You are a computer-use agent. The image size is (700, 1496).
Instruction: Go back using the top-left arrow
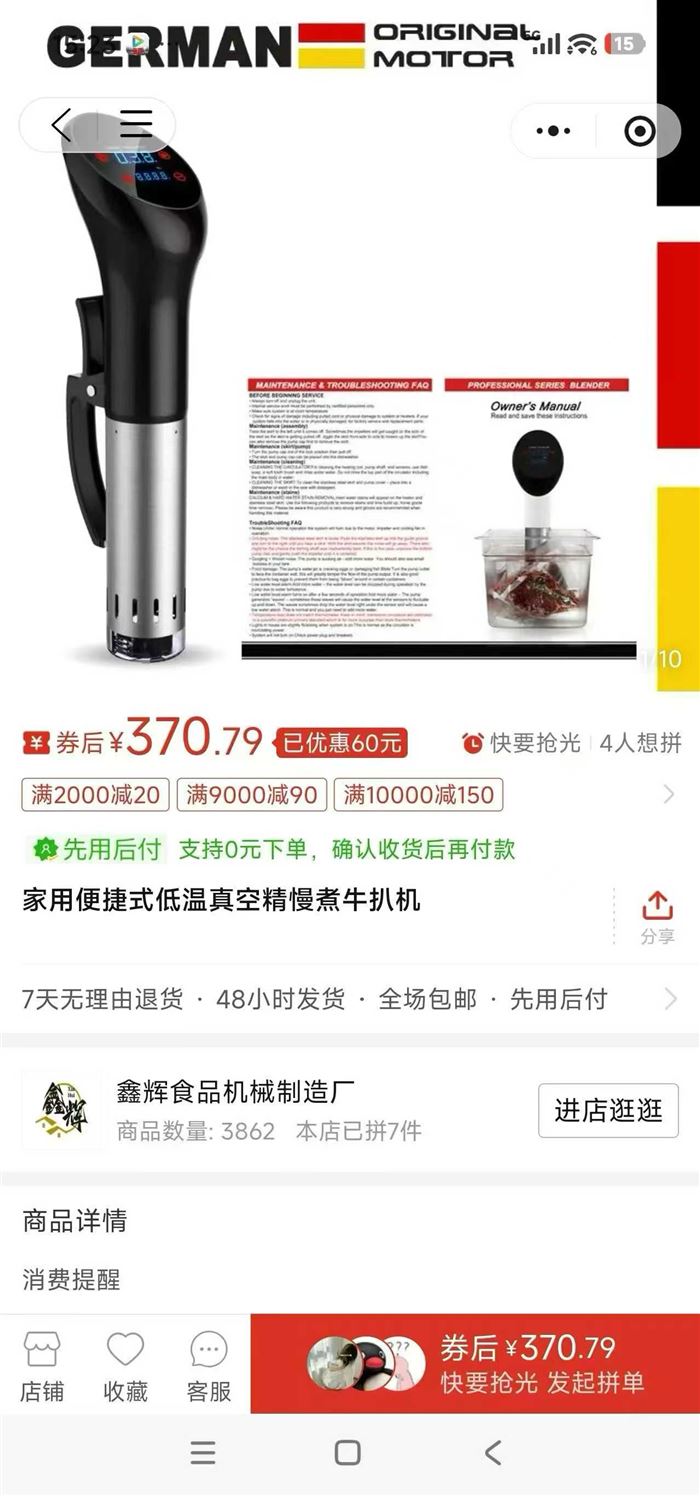(x=62, y=125)
